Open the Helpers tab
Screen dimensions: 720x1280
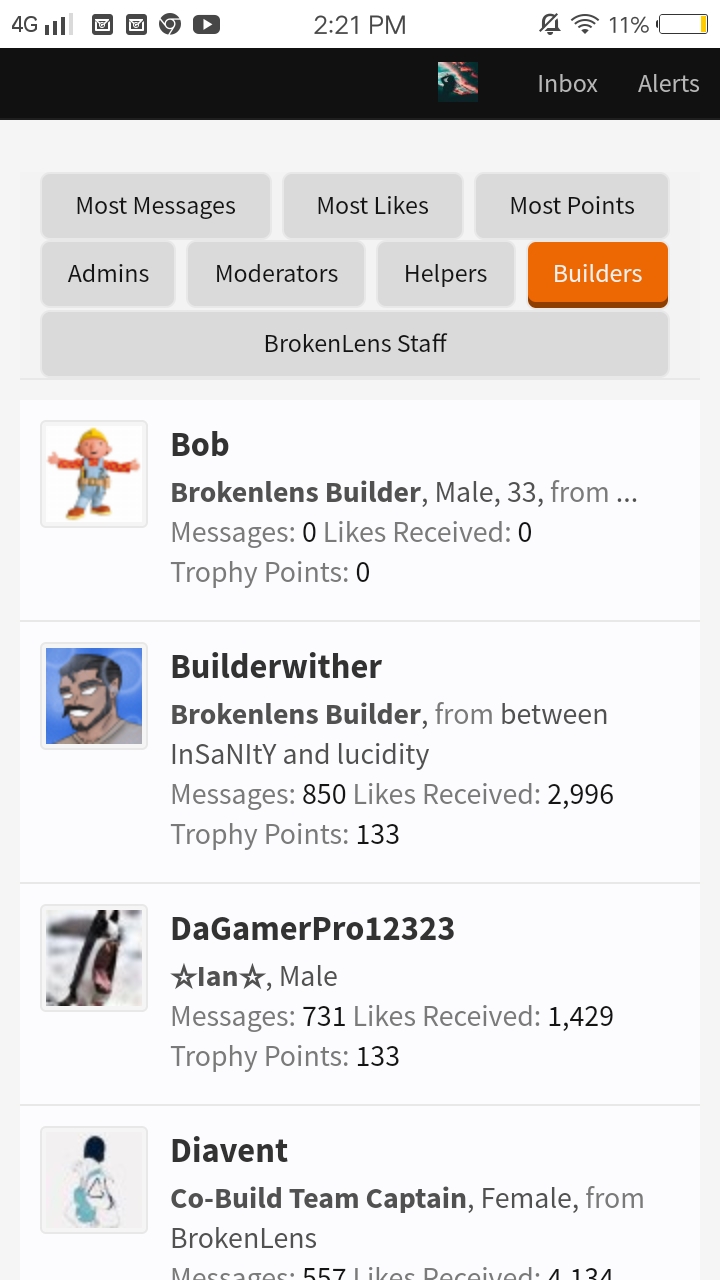[x=446, y=274]
